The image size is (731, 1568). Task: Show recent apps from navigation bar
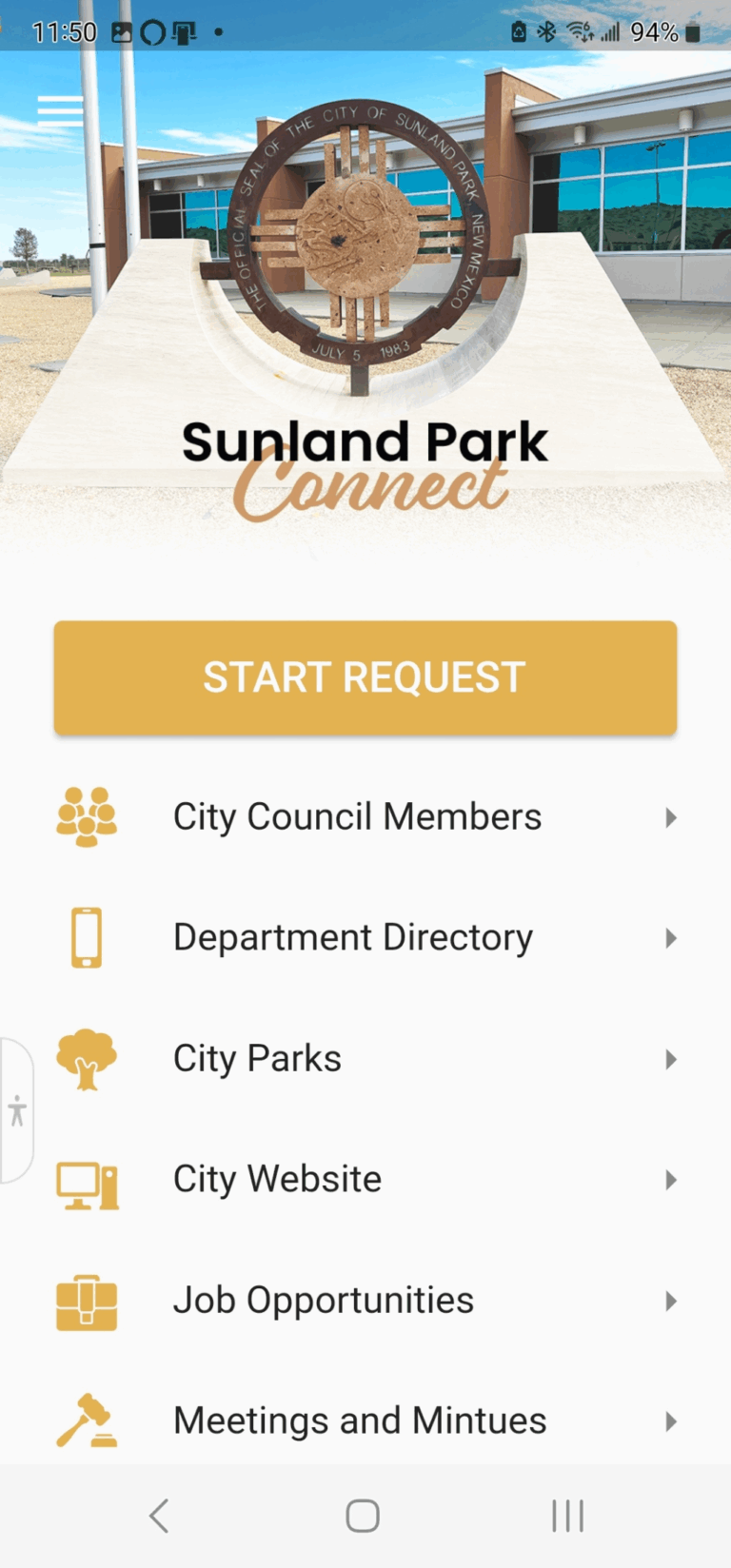[x=567, y=1516]
